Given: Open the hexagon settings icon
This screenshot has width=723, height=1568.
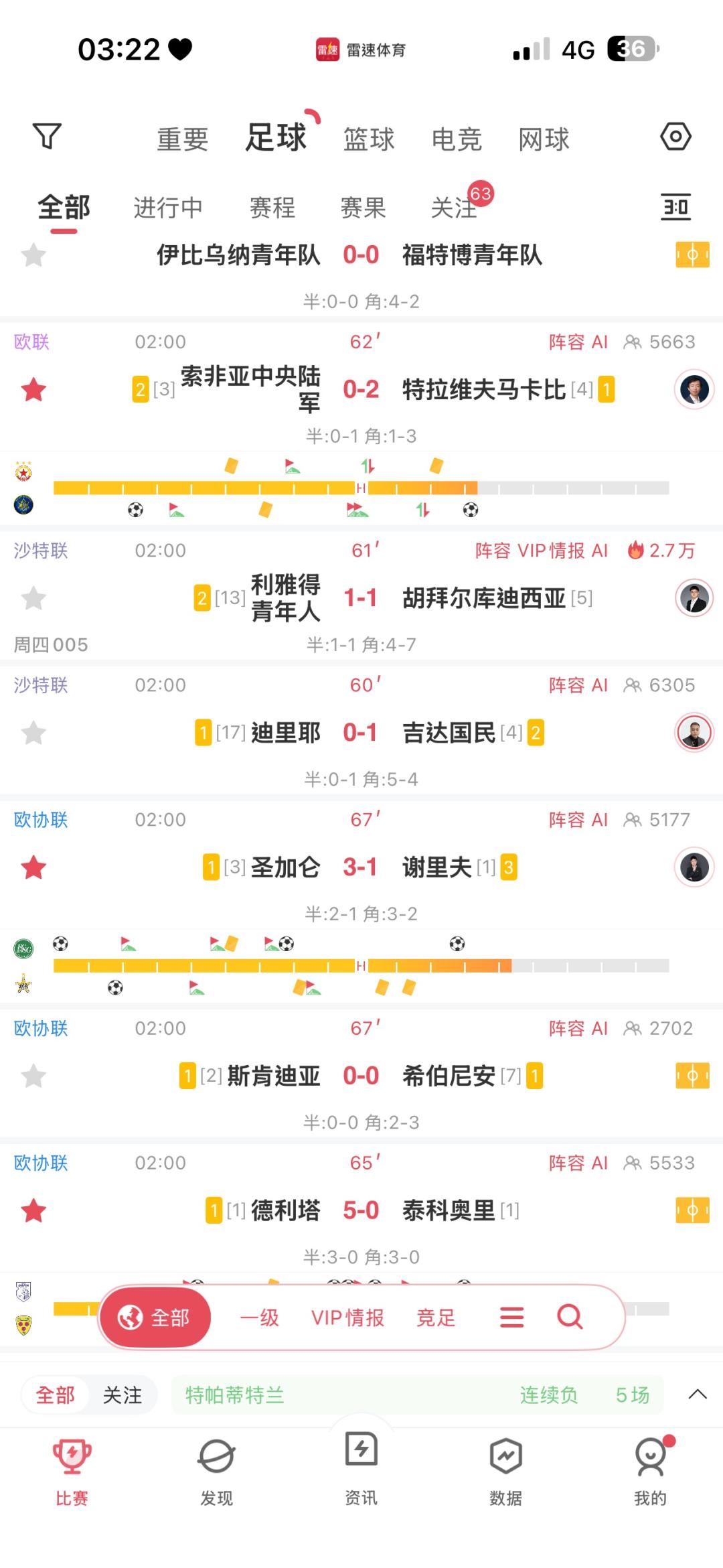Looking at the screenshot, I should (x=675, y=137).
